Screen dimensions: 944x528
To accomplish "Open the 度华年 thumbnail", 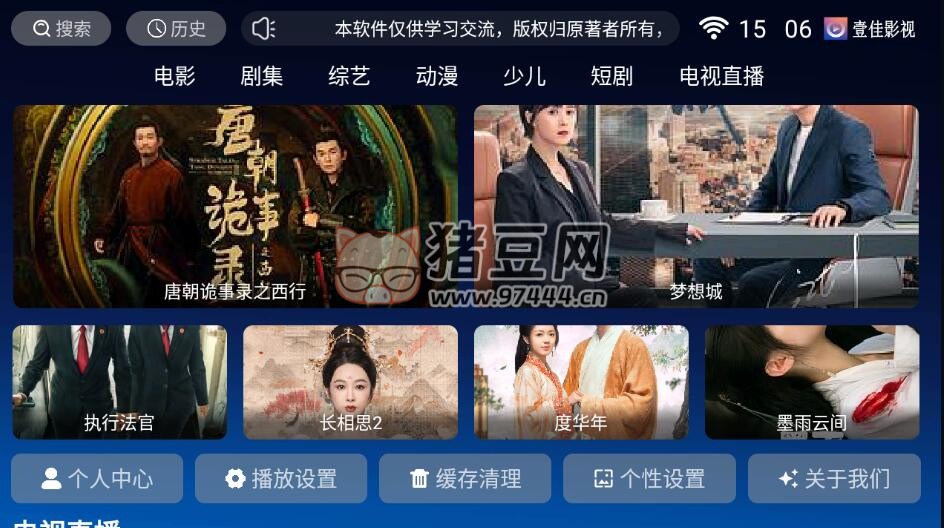I will [x=581, y=382].
